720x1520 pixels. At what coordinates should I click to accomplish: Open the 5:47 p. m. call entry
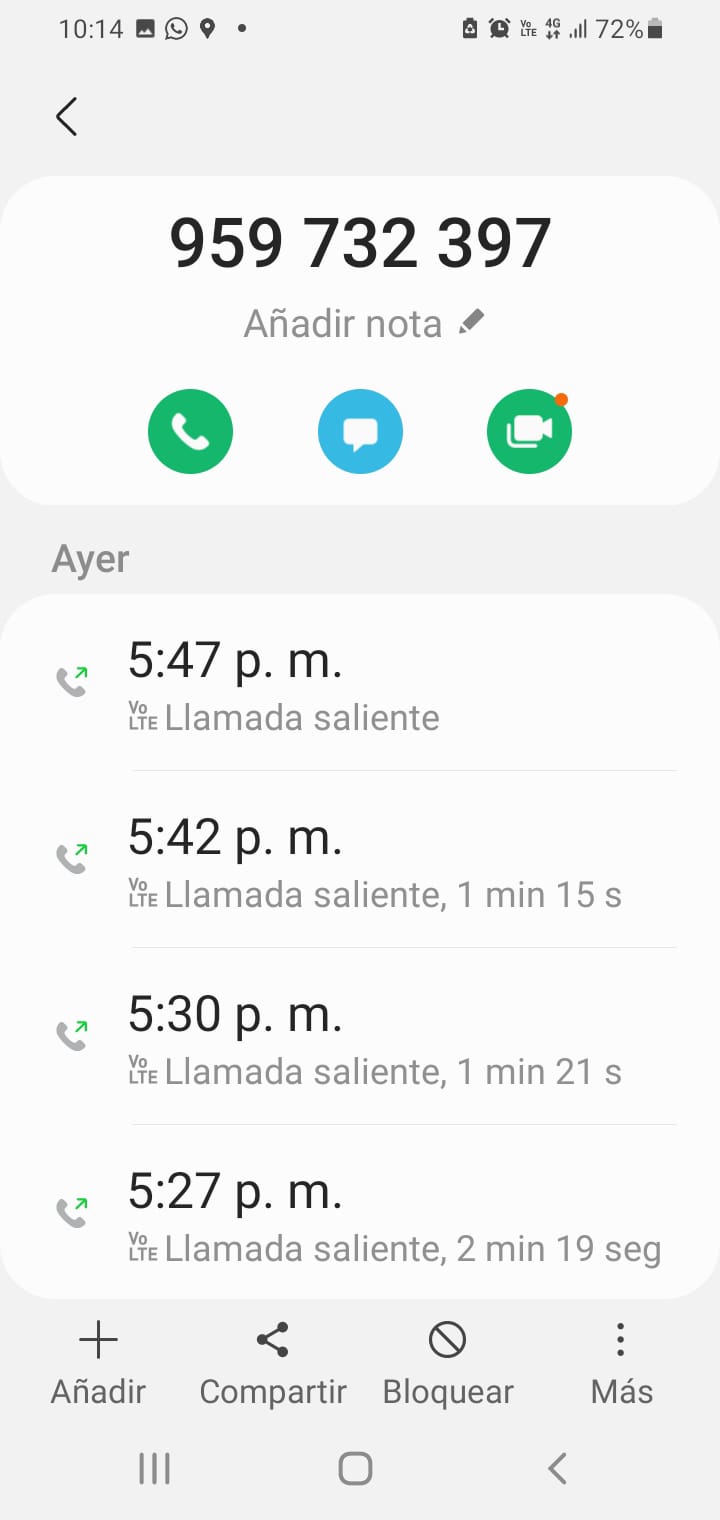pos(360,684)
